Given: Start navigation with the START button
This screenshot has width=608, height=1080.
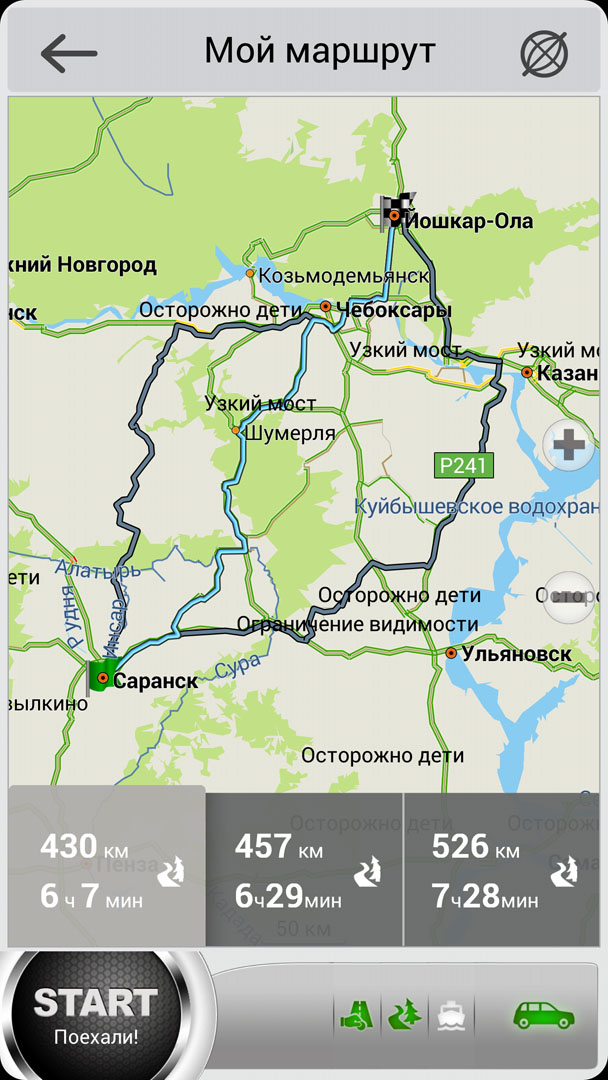Looking at the screenshot, I should (x=96, y=1015).
